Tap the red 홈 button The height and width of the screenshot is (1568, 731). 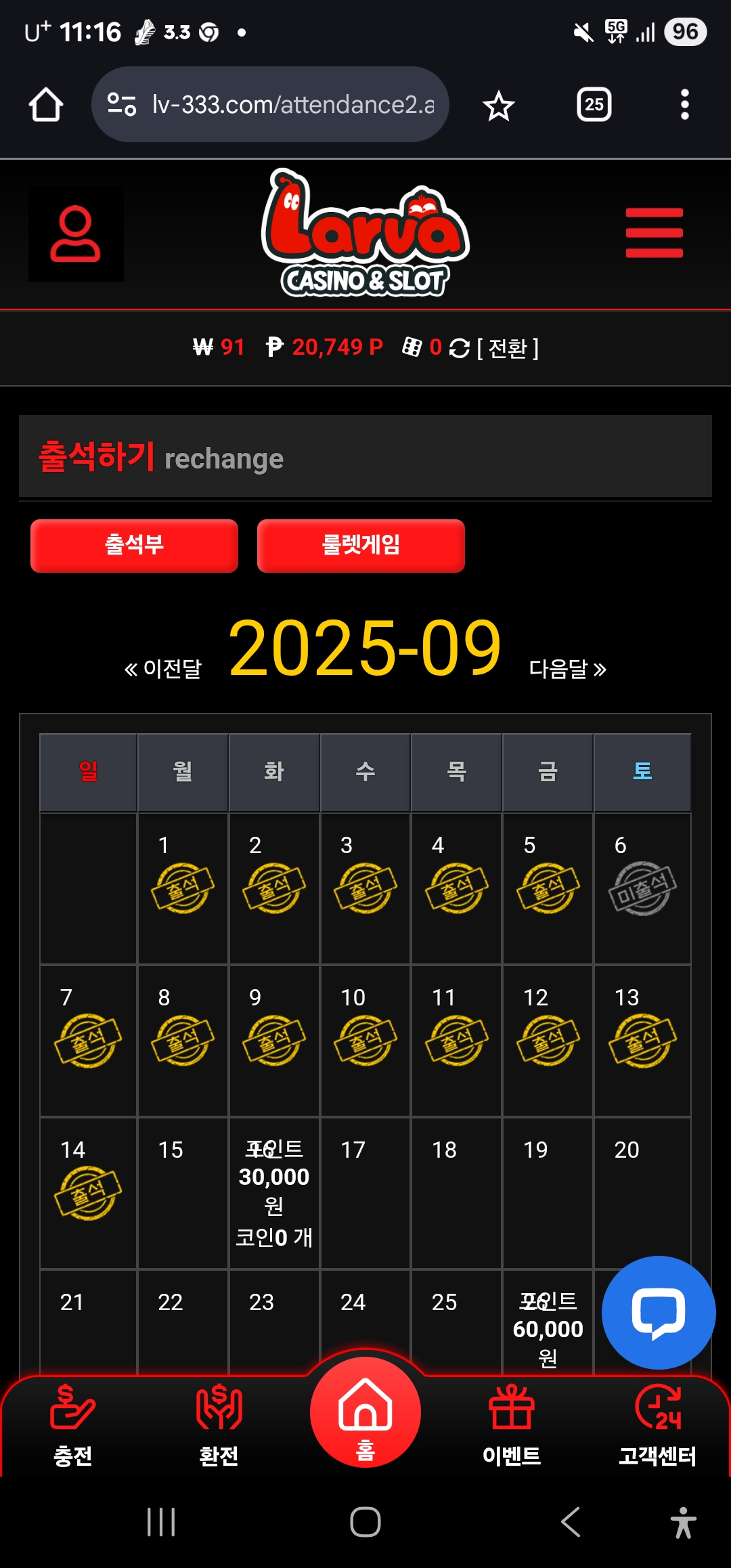[365, 1412]
